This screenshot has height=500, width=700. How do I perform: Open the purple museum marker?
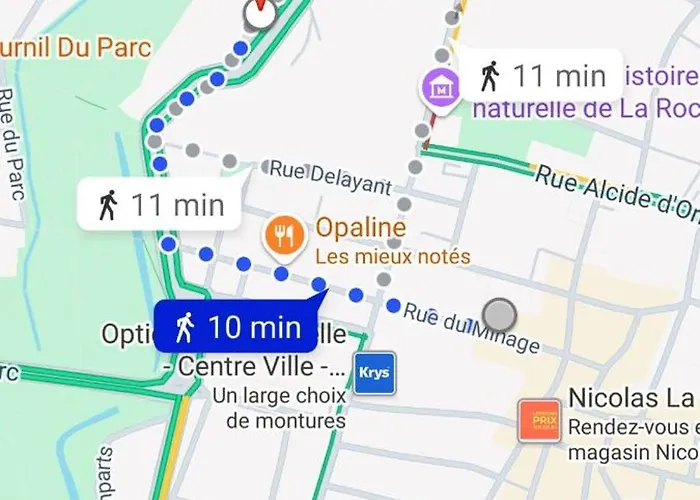pos(440,87)
